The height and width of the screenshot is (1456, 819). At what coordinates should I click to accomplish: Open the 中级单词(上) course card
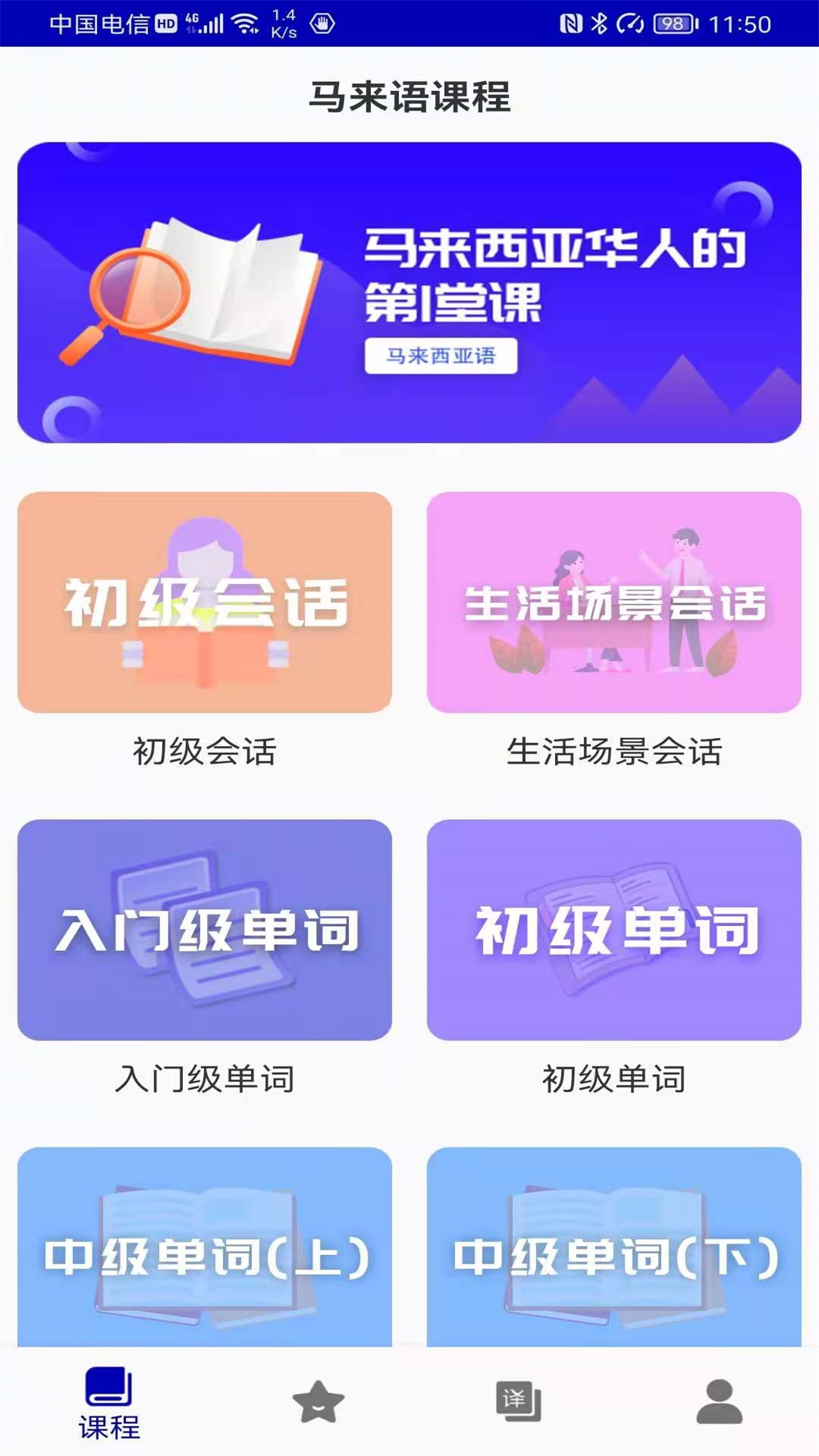(x=205, y=1251)
